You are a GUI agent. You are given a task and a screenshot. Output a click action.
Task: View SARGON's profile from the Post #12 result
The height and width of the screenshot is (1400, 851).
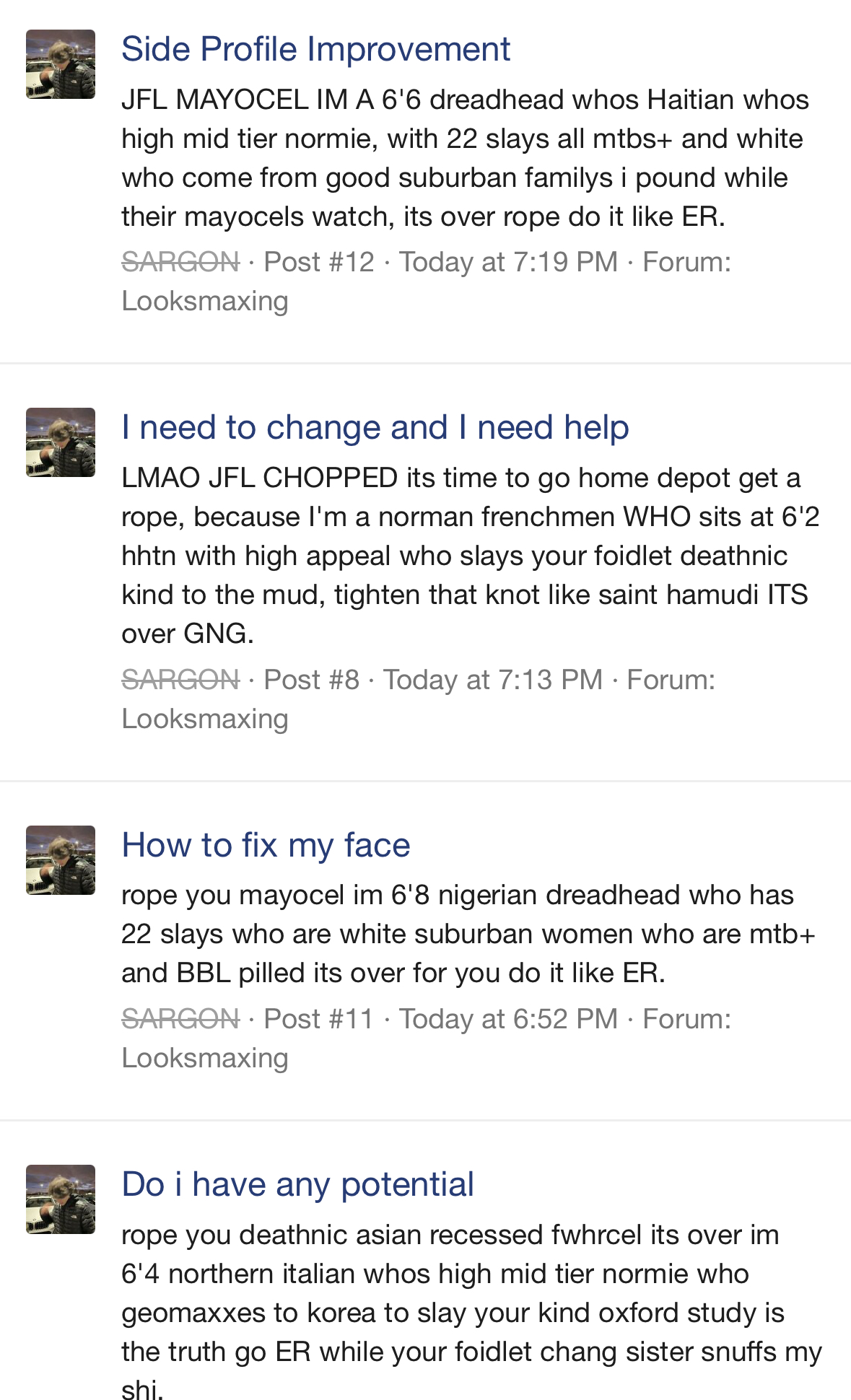(x=180, y=262)
